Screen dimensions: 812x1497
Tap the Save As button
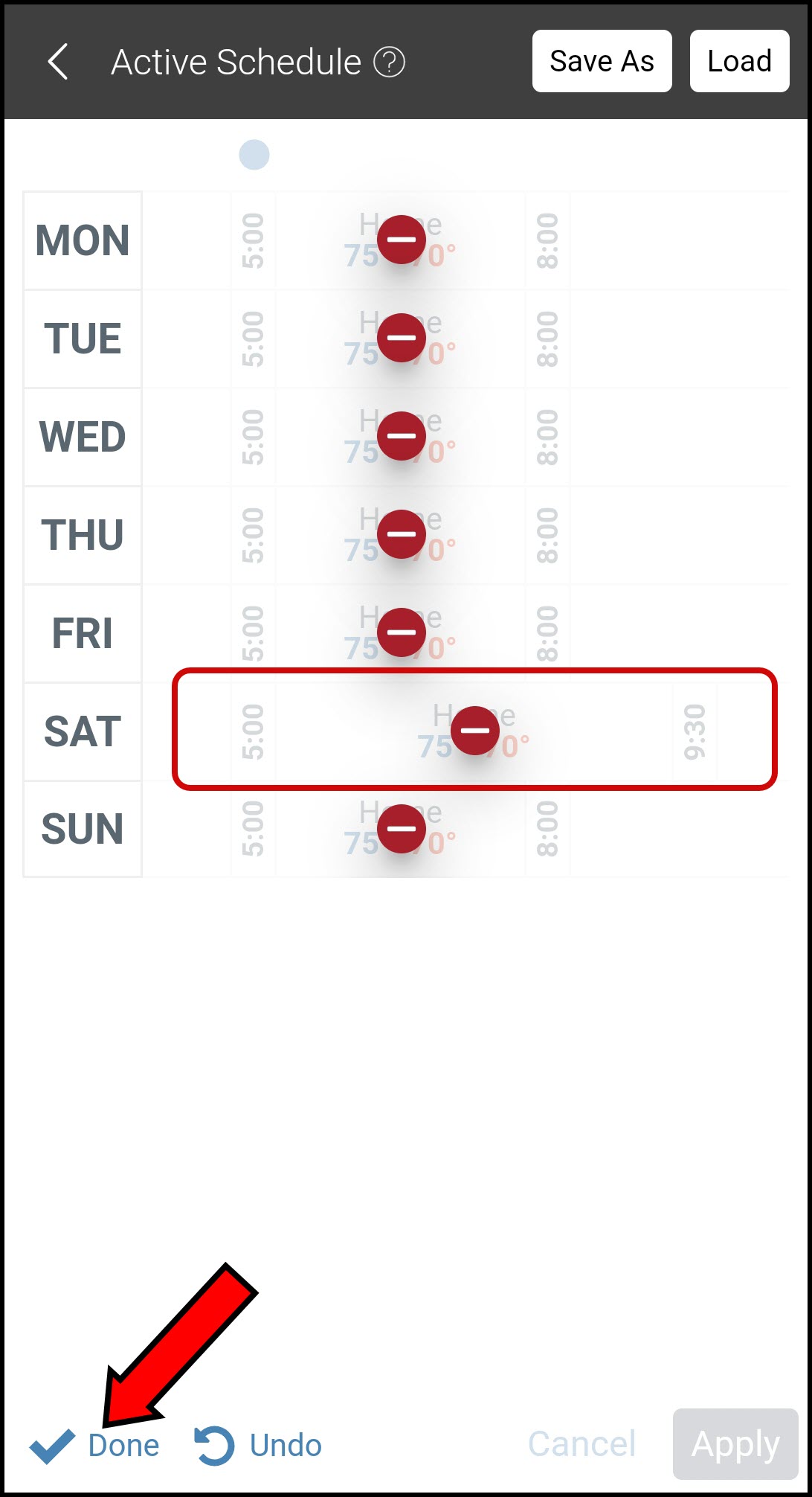coord(602,62)
